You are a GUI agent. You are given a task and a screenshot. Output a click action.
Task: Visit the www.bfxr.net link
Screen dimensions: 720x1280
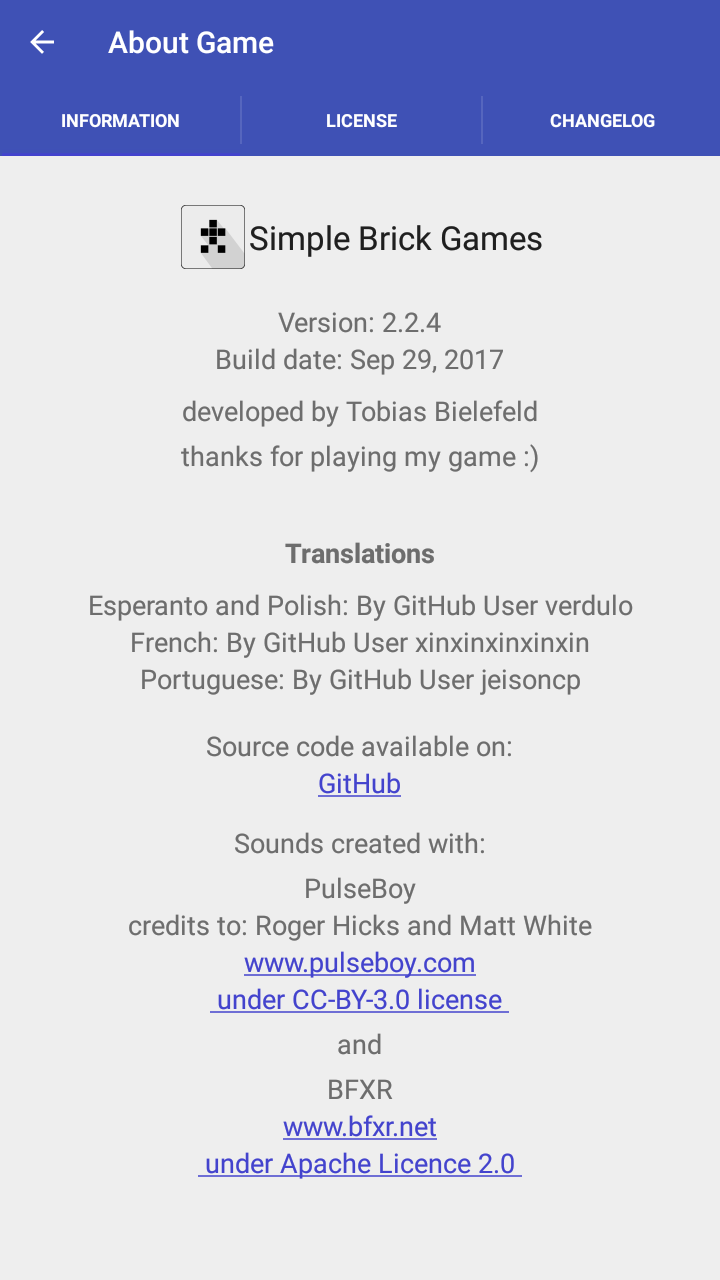click(x=359, y=1127)
